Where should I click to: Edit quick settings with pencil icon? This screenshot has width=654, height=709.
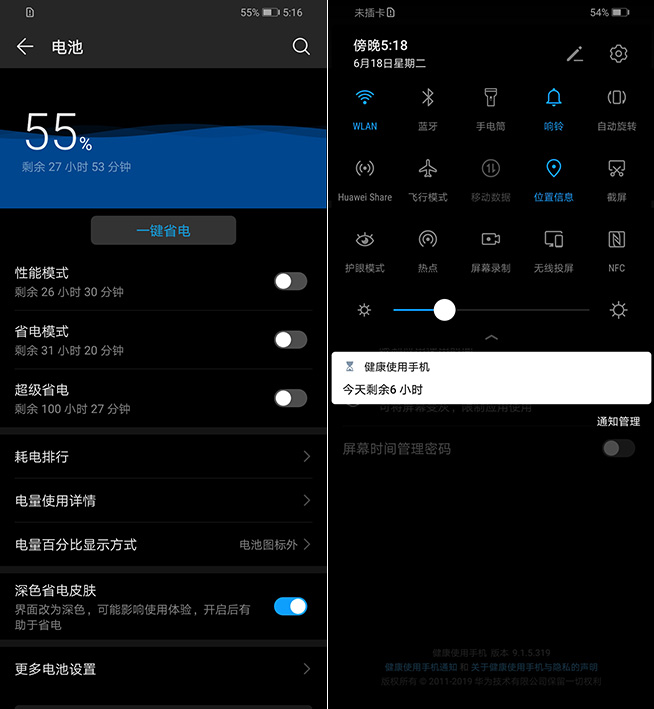click(575, 54)
